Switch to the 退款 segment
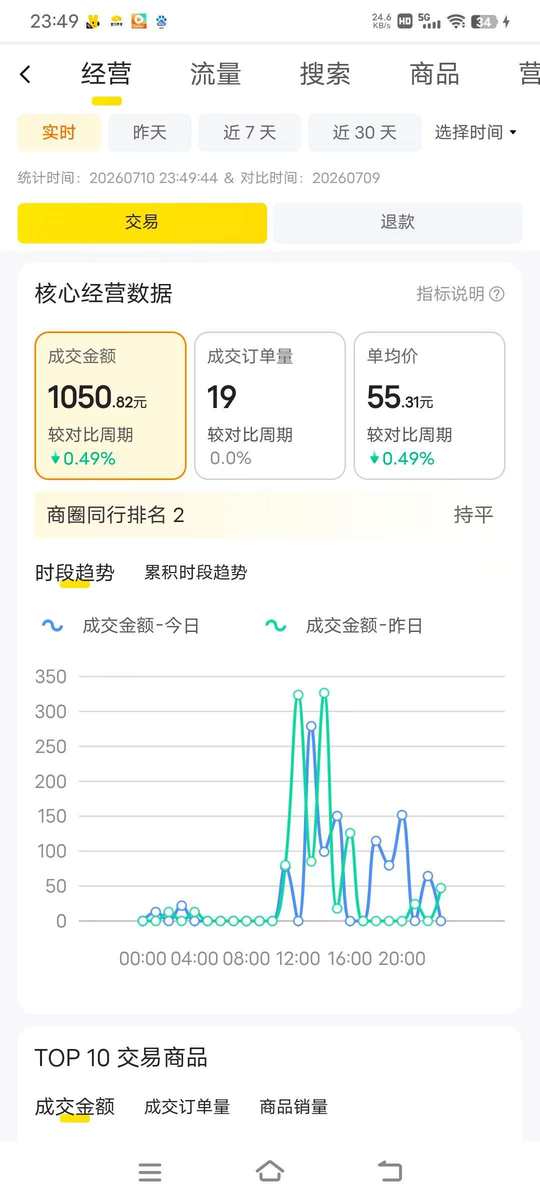This screenshot has width=540, height=1204. (x=398, y=222)
